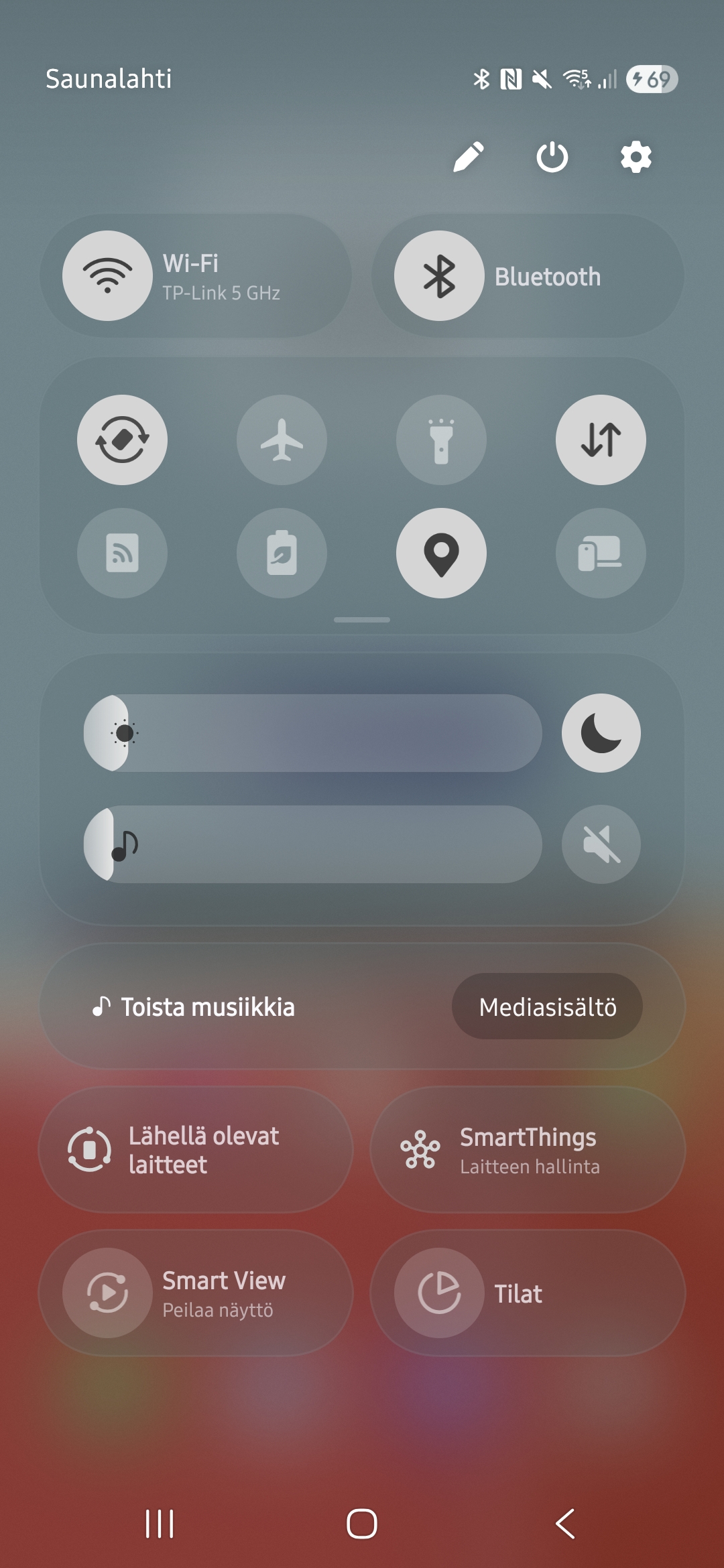This screenshot has width=724, height=1568.
Task: Go back with the navigation bar arrow
Action: click(x=565, y=1524)
